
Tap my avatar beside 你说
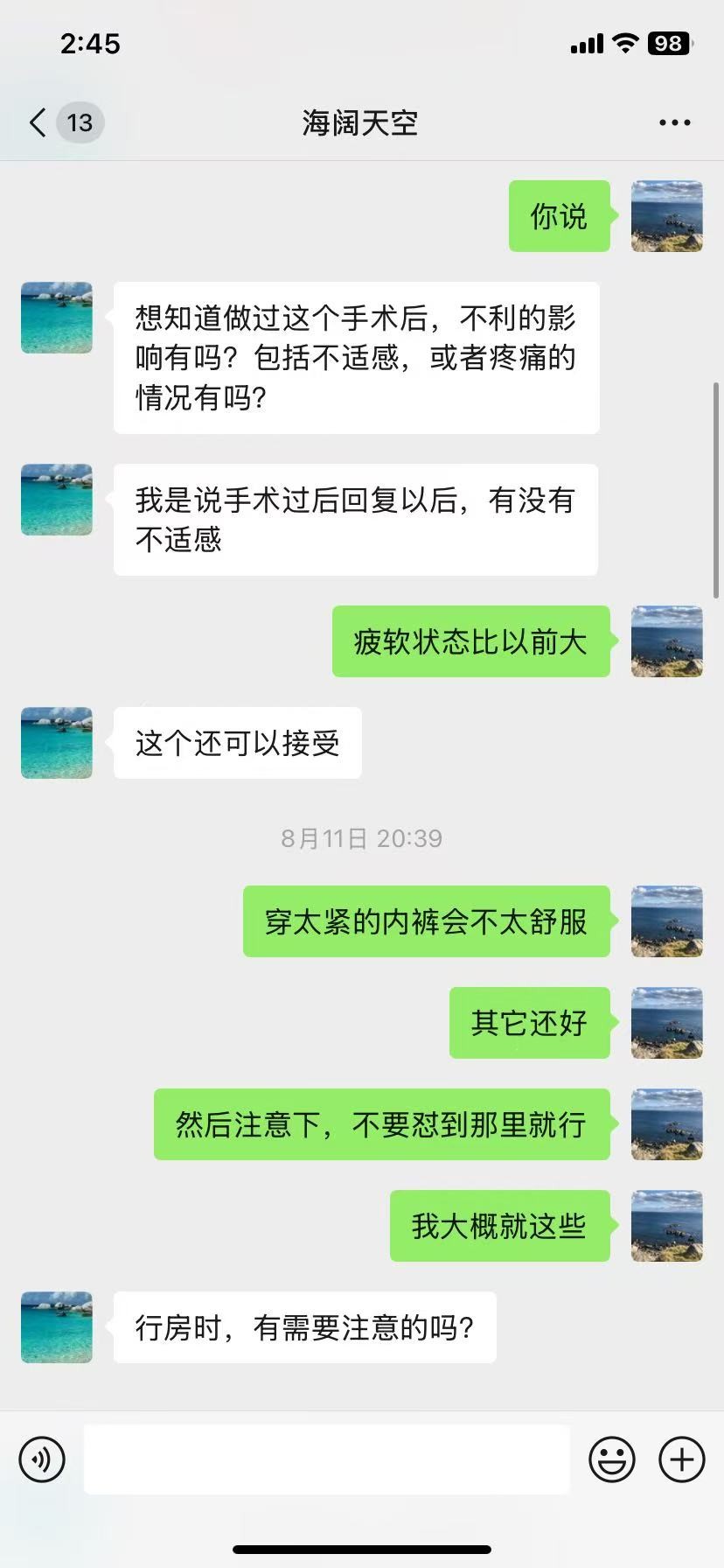(667, 216)
